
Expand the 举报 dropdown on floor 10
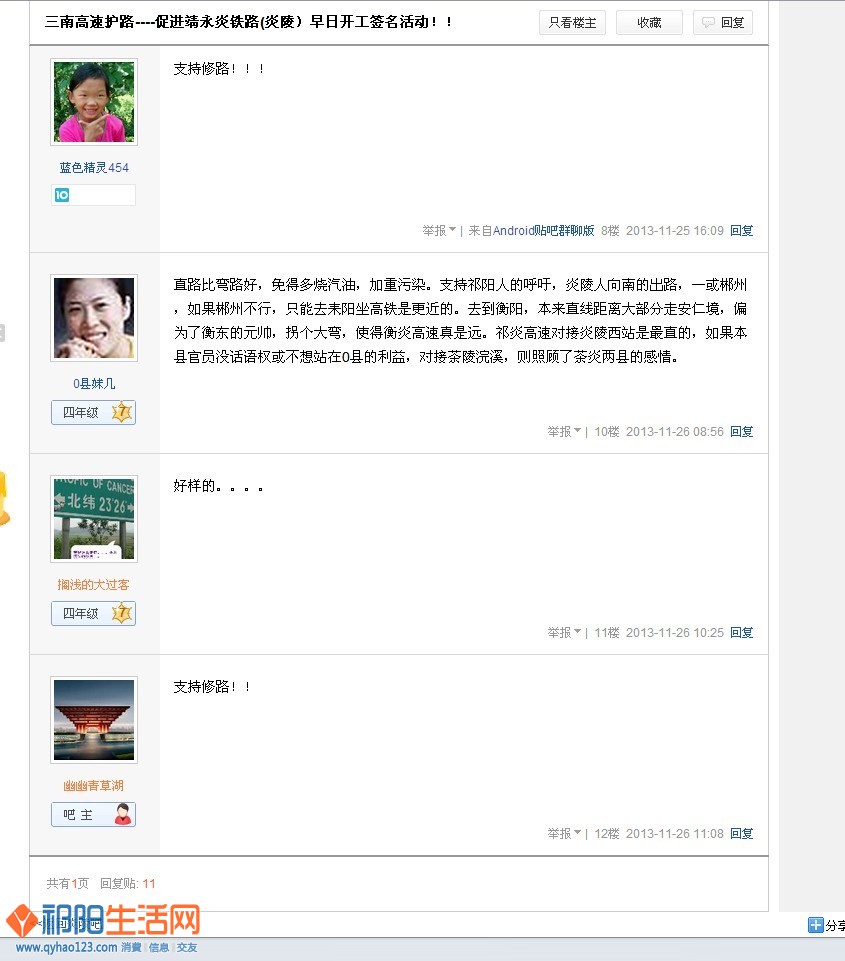click(564, 432)
